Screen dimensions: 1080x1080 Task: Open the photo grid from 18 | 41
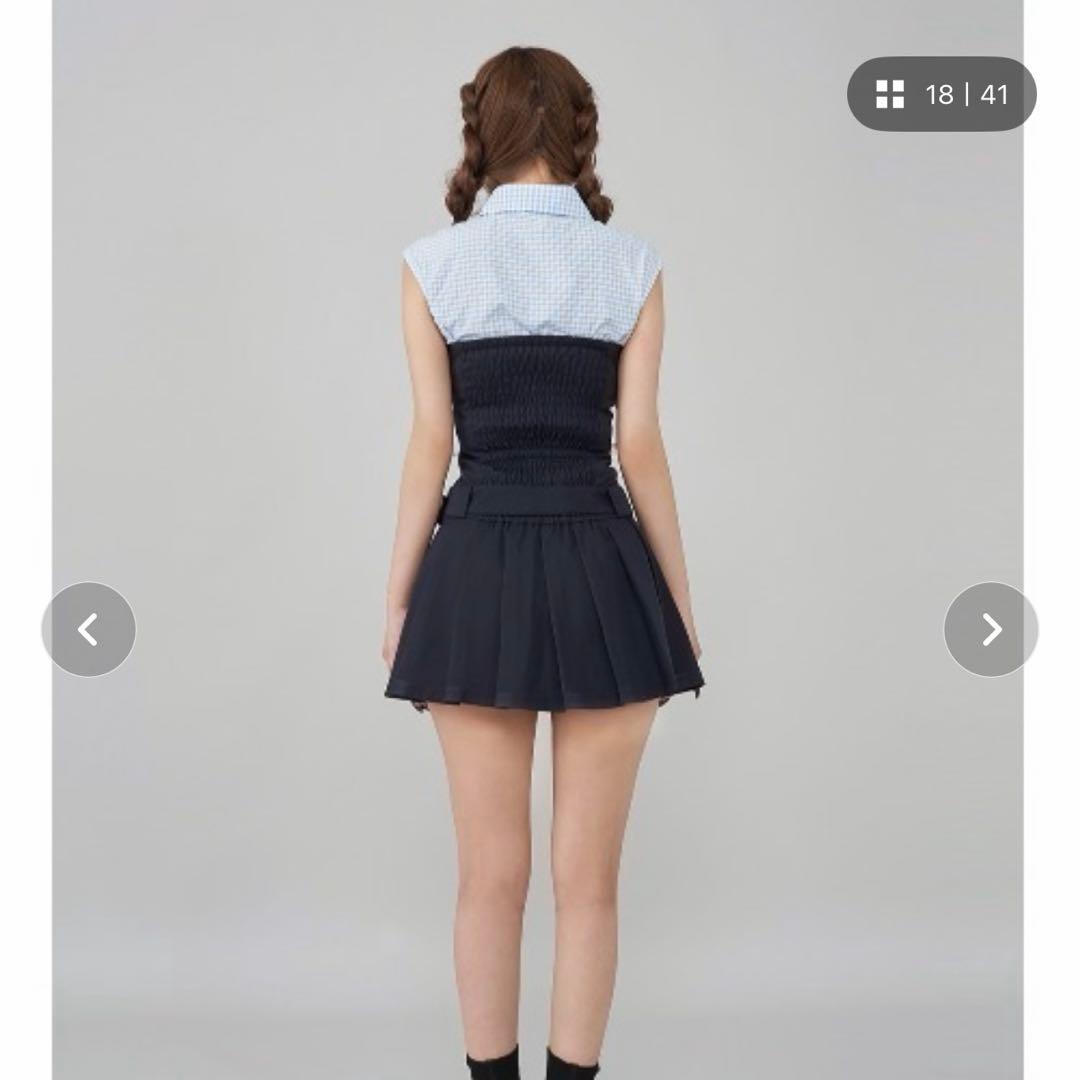coord(942,94)
